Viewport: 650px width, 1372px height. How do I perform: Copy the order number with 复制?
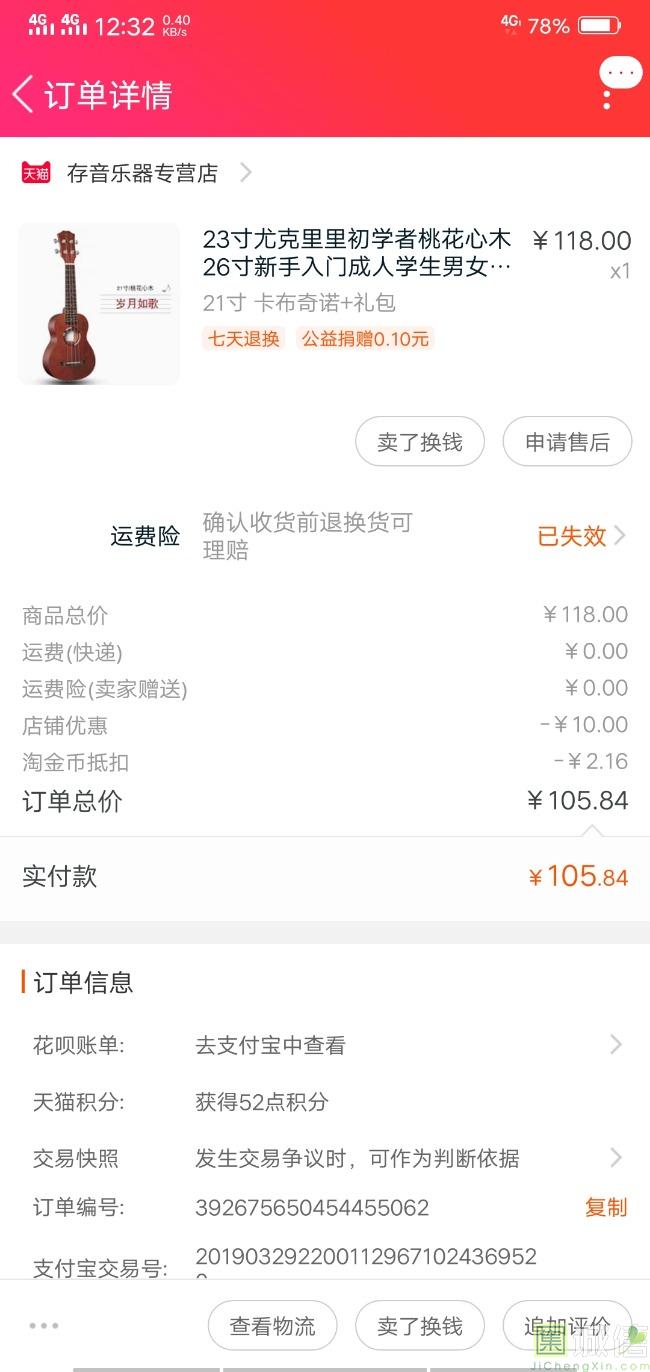[x=605, y=1207]
